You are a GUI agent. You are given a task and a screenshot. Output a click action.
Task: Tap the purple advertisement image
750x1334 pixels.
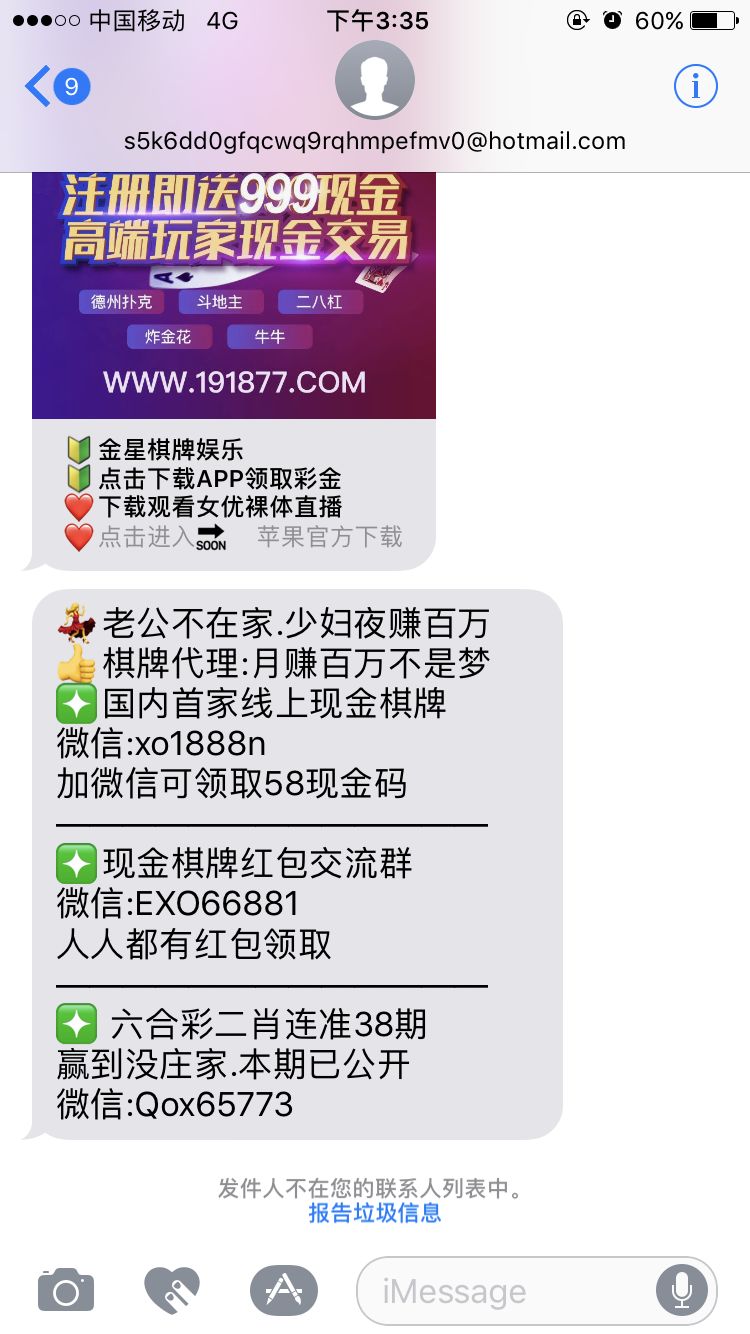(x=233, y=290)
